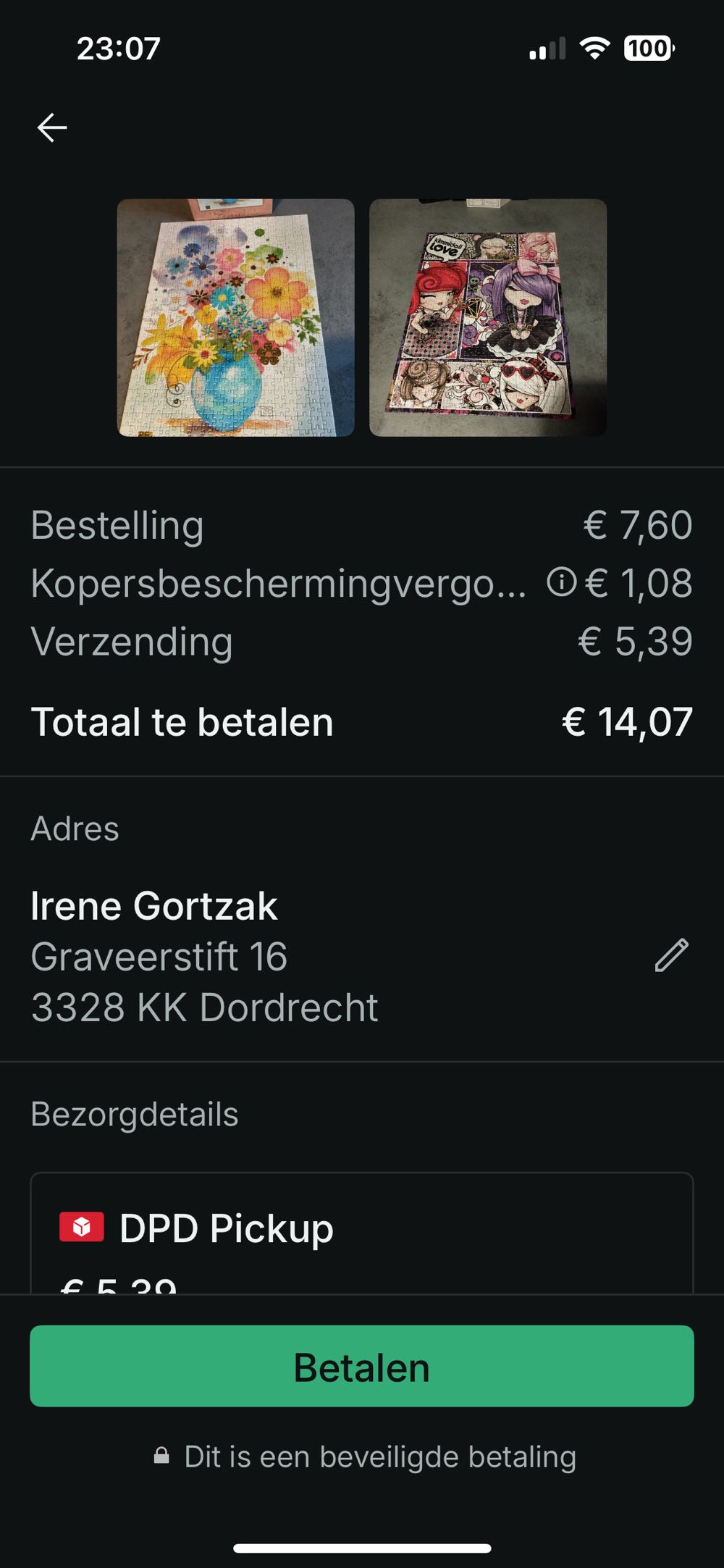Open the cartoon girls puzzle photo
This screenshot has width=724, height=1568.
pos(488,318)
